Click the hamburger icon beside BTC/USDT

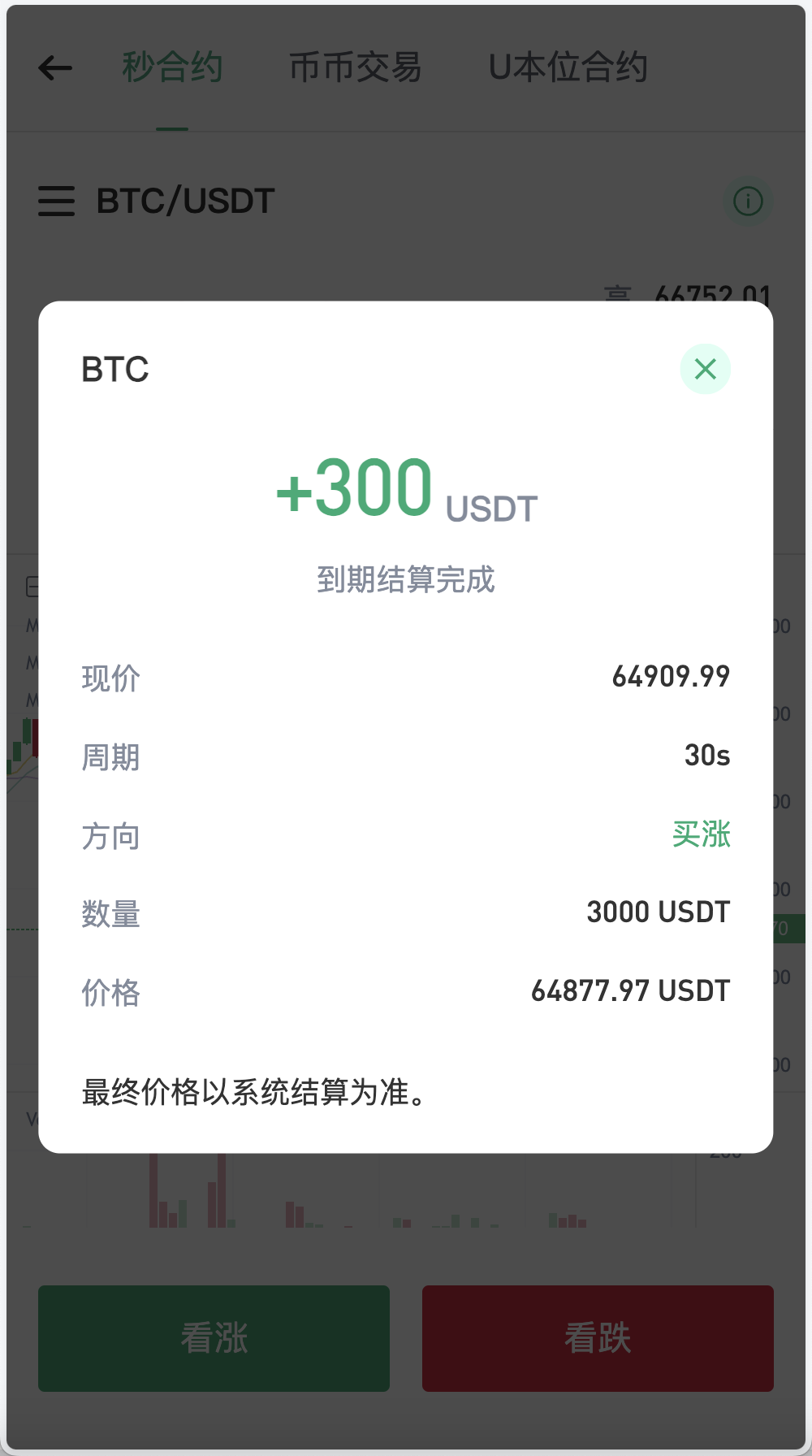pyautogui.click(x=55, y=201)
